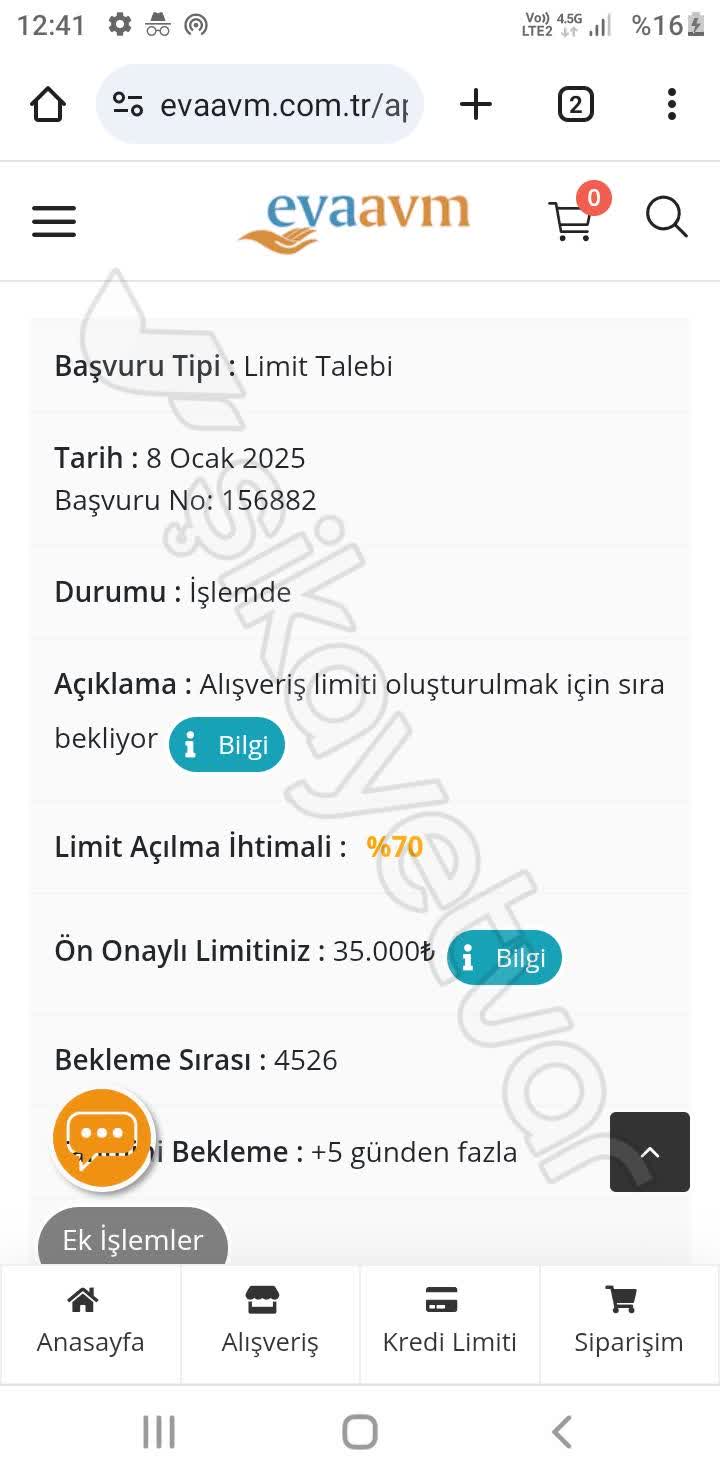The height and width of the screenshot is (1480, 720).
Task: Open the site hamburger menu
Action: (x=54, y=221)
